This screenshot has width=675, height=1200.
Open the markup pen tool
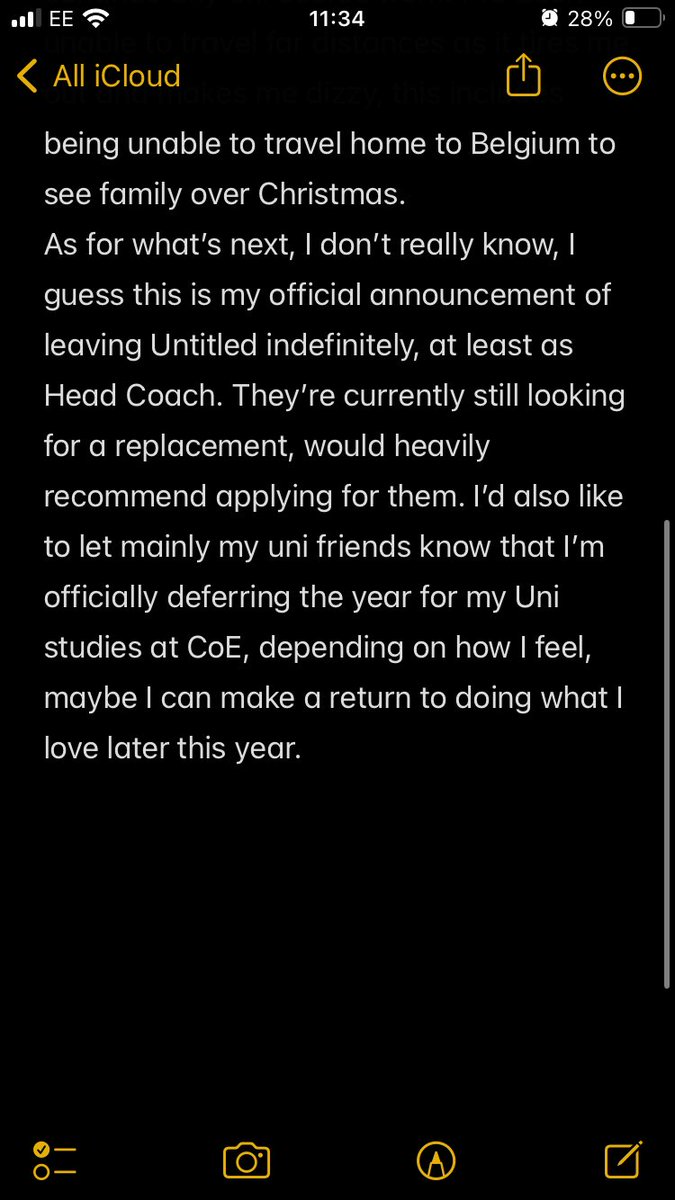(435, 1160)
